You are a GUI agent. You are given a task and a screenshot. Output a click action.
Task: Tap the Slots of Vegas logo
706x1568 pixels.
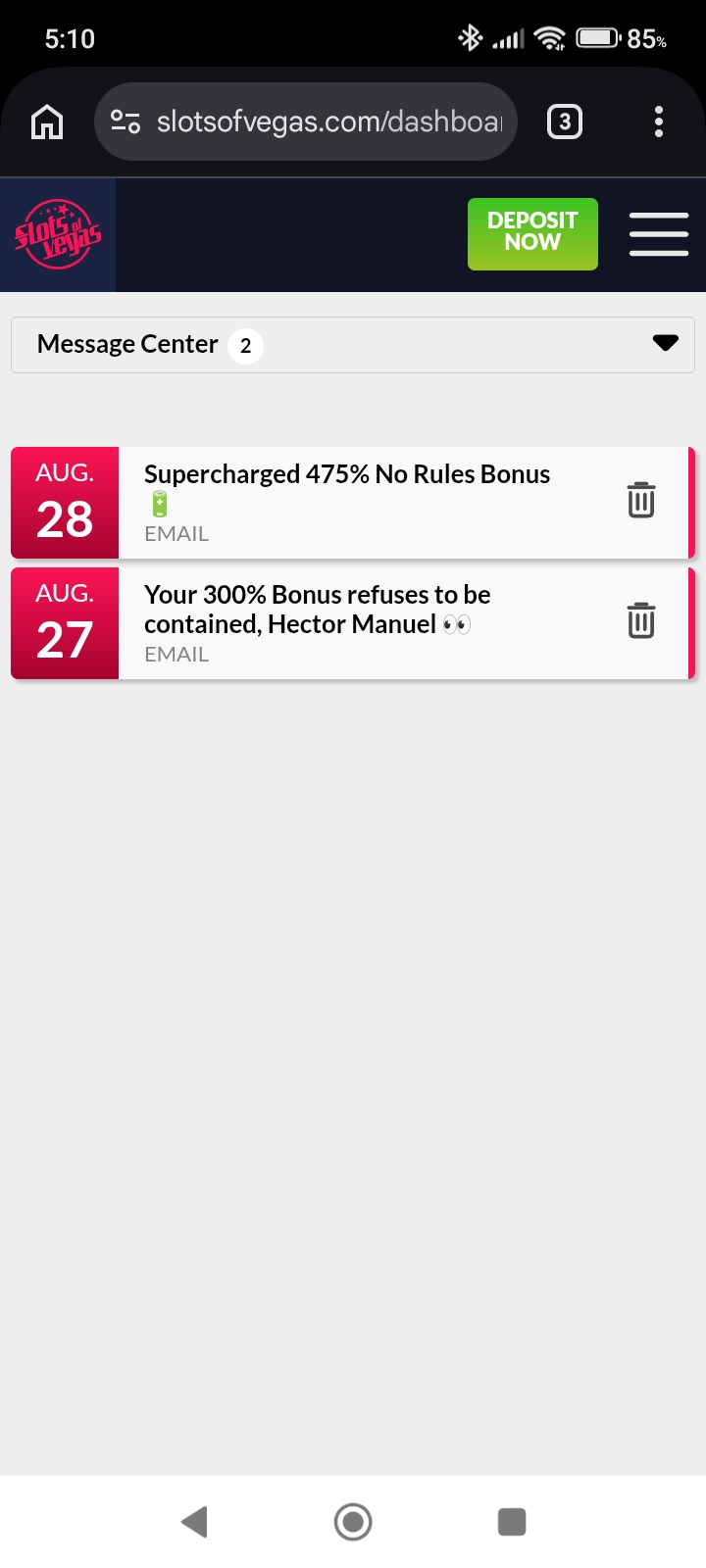click(58, 234)
